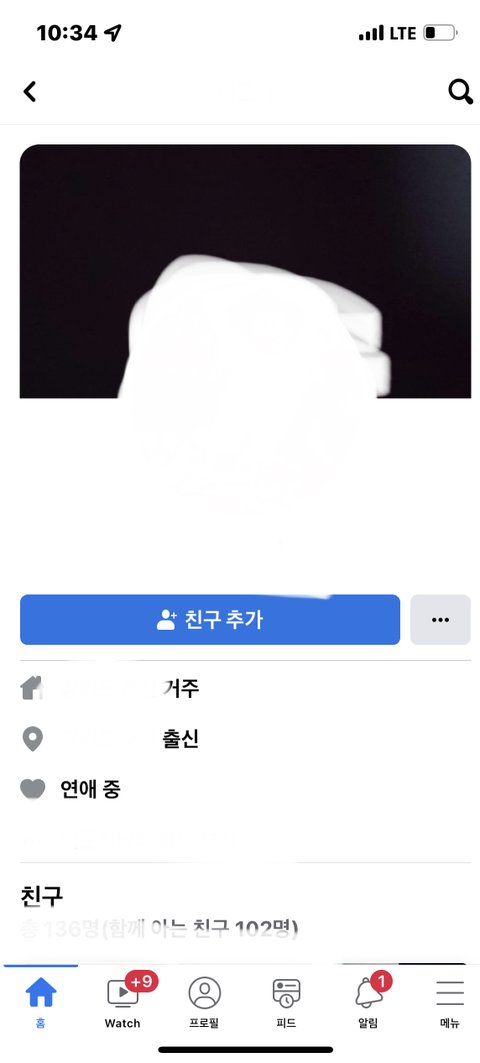Open the 피드 tab
480x1063 pixels.
point(286,1001)
